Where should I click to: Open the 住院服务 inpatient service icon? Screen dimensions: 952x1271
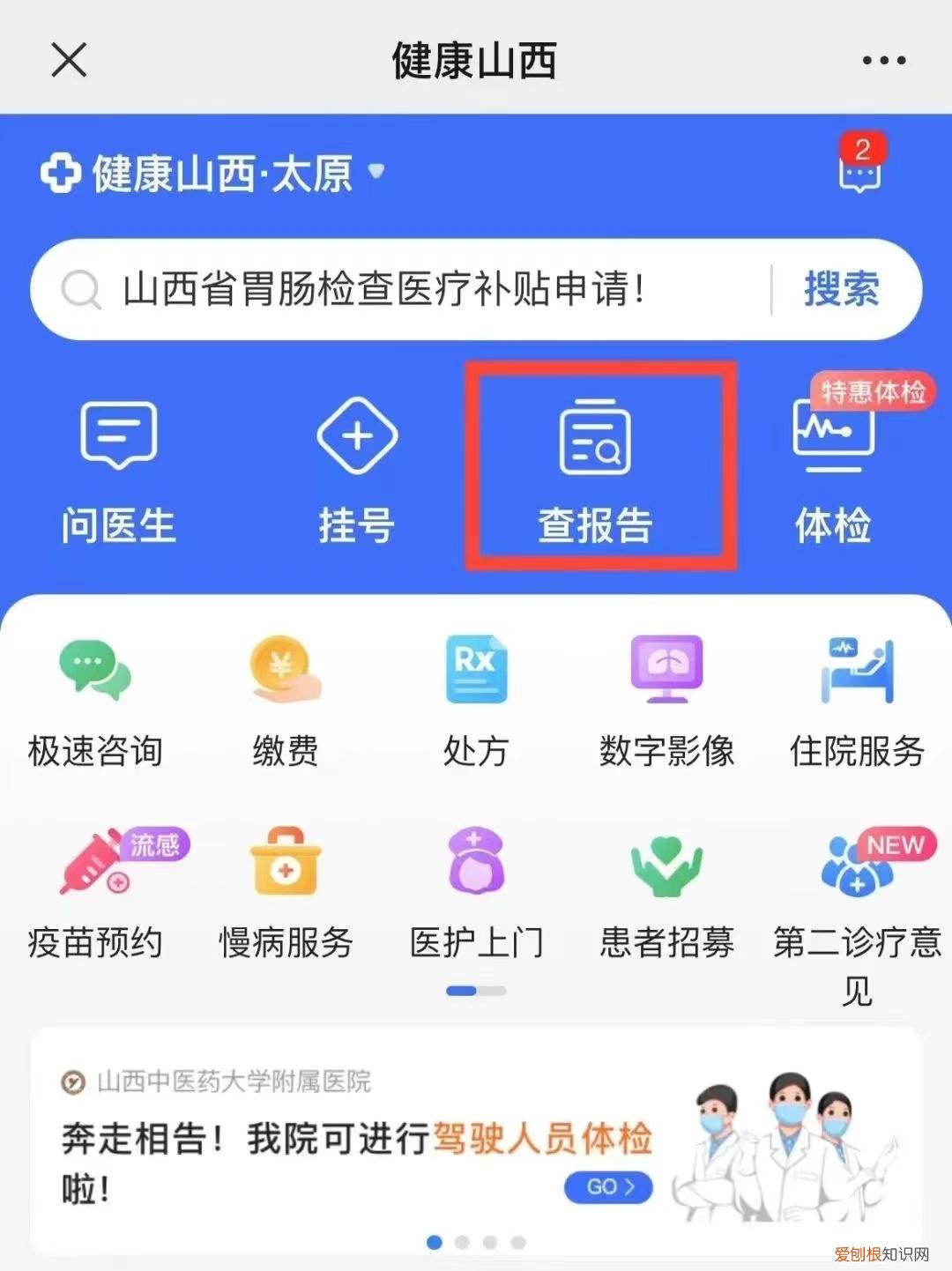857,696
